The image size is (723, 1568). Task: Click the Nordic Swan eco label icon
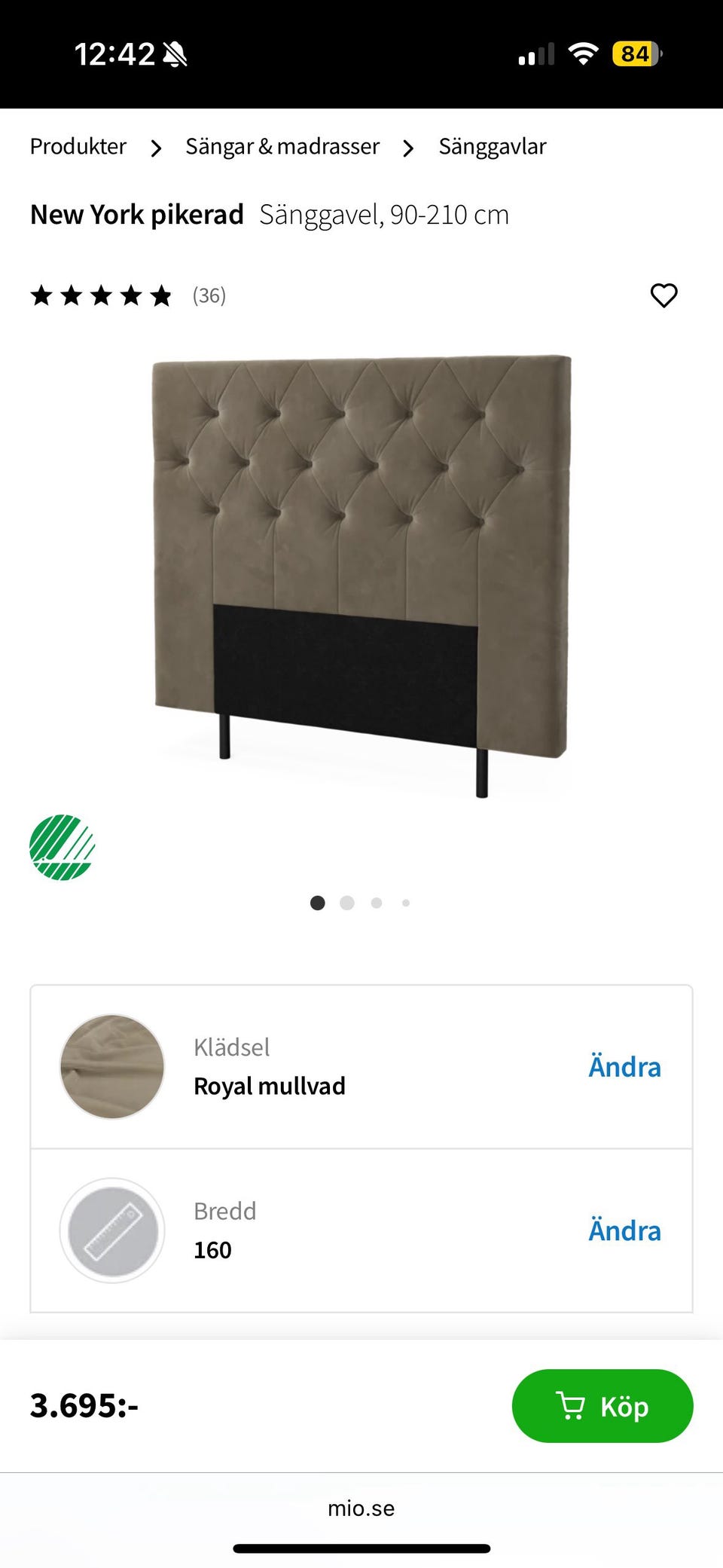click(62, 845)
